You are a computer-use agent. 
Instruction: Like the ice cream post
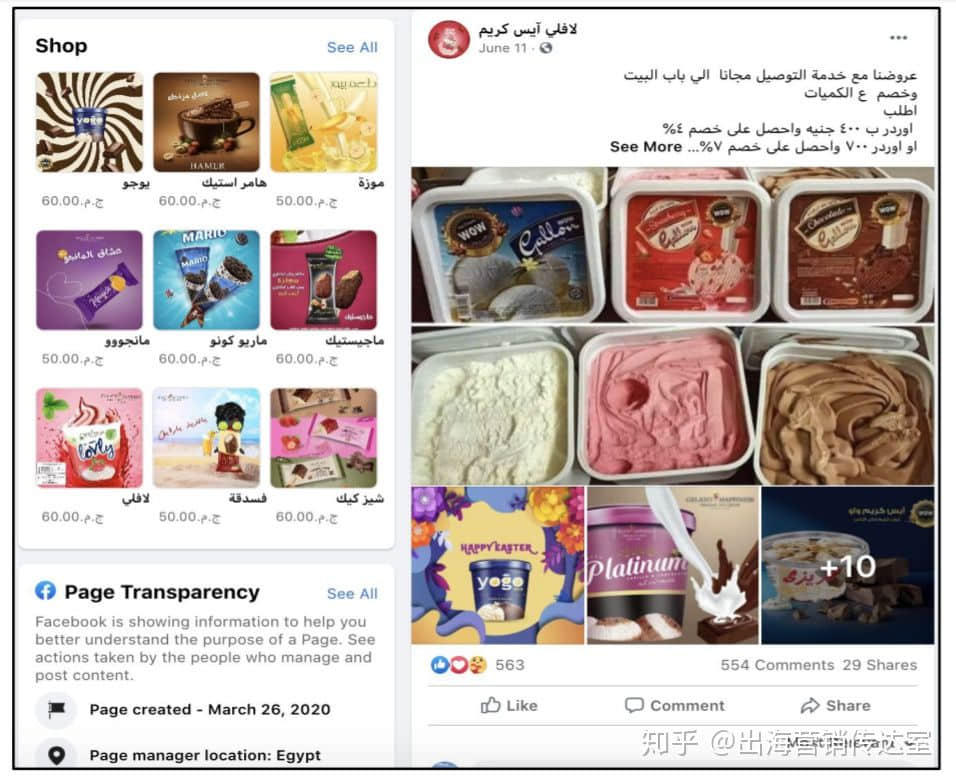tap(509, 705)
